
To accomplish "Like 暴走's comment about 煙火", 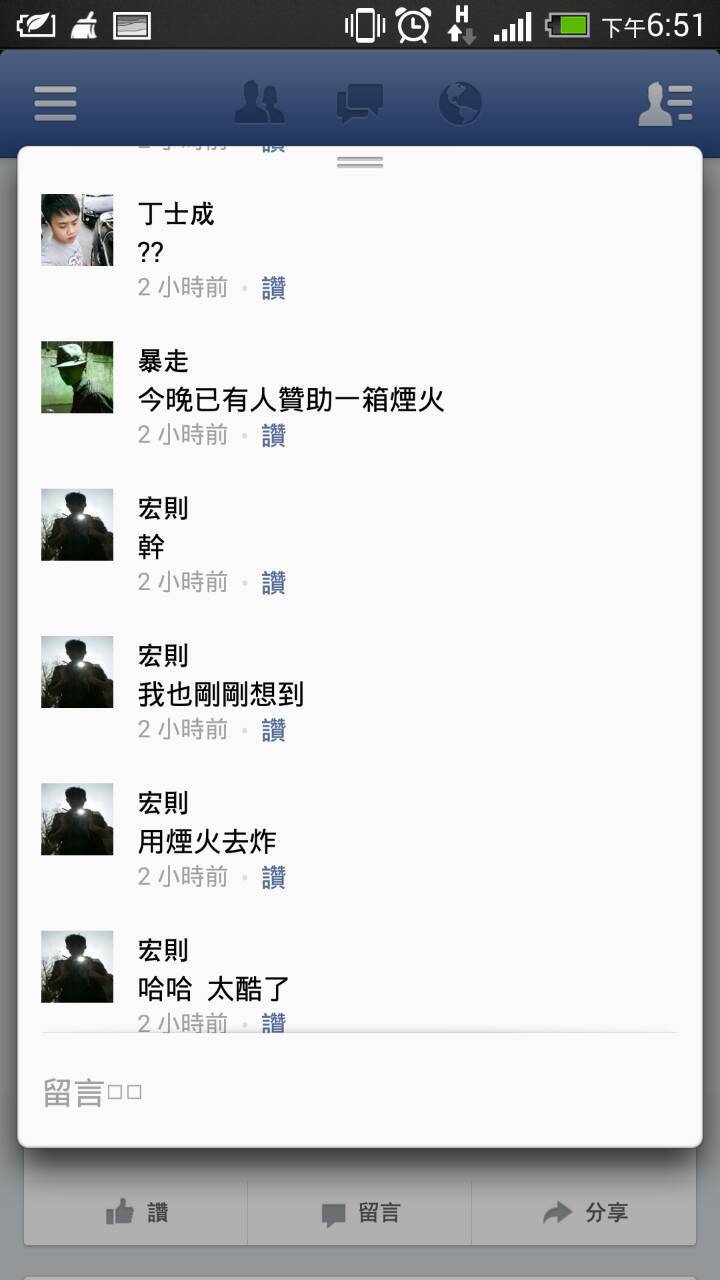I will (x=274, y=436).
